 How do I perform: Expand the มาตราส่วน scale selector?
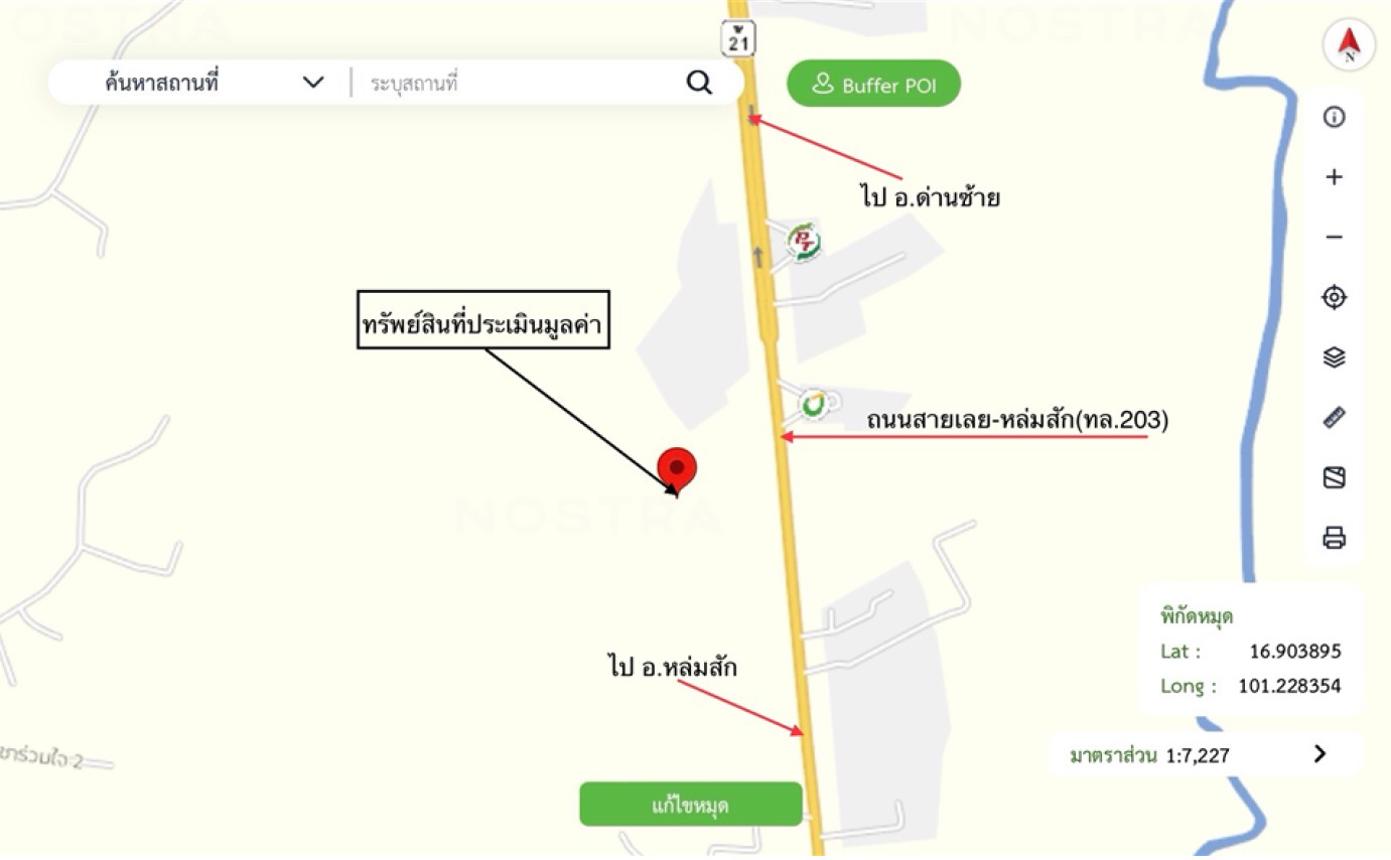click(1320, 754)
